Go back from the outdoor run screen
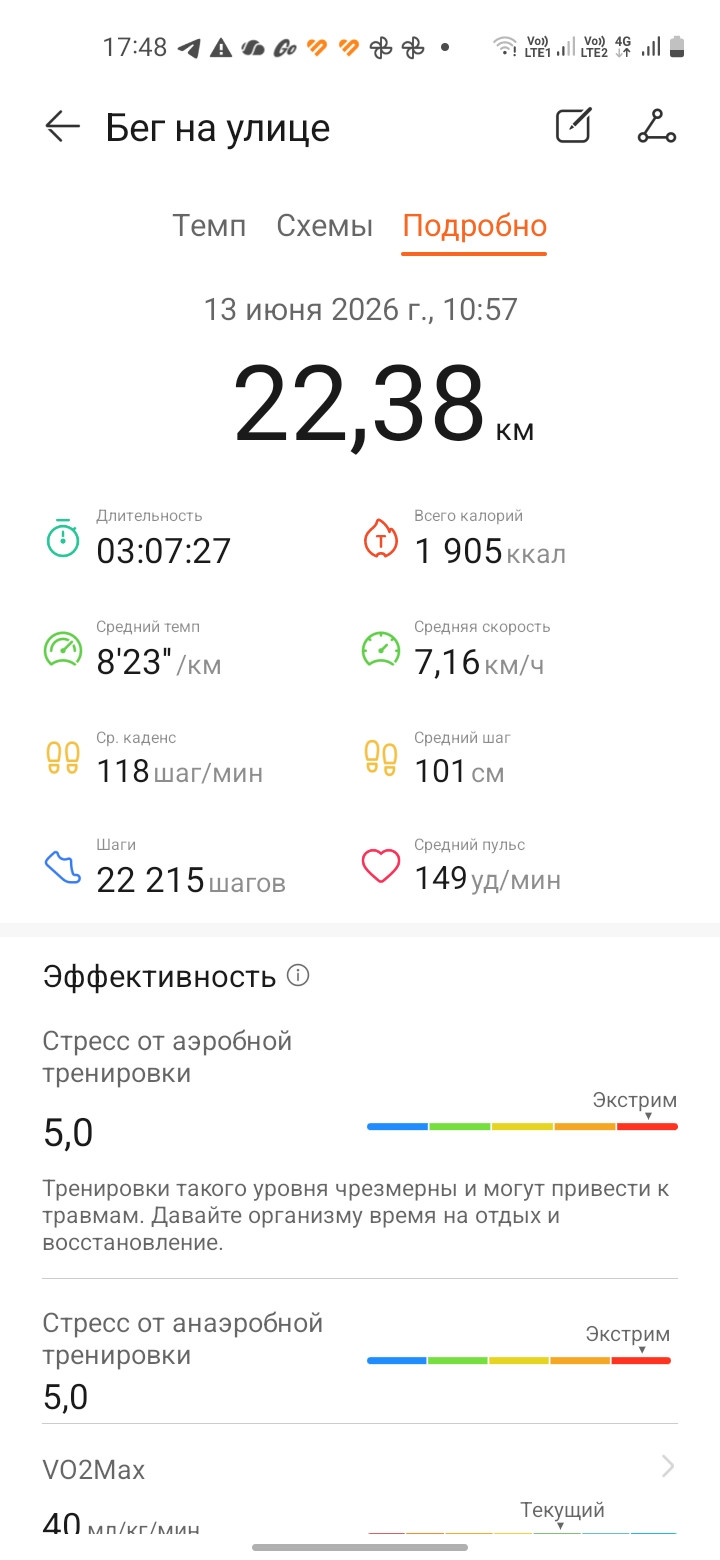The height and width of the screenshot is (1560, 720). click(x=62, y=127)
